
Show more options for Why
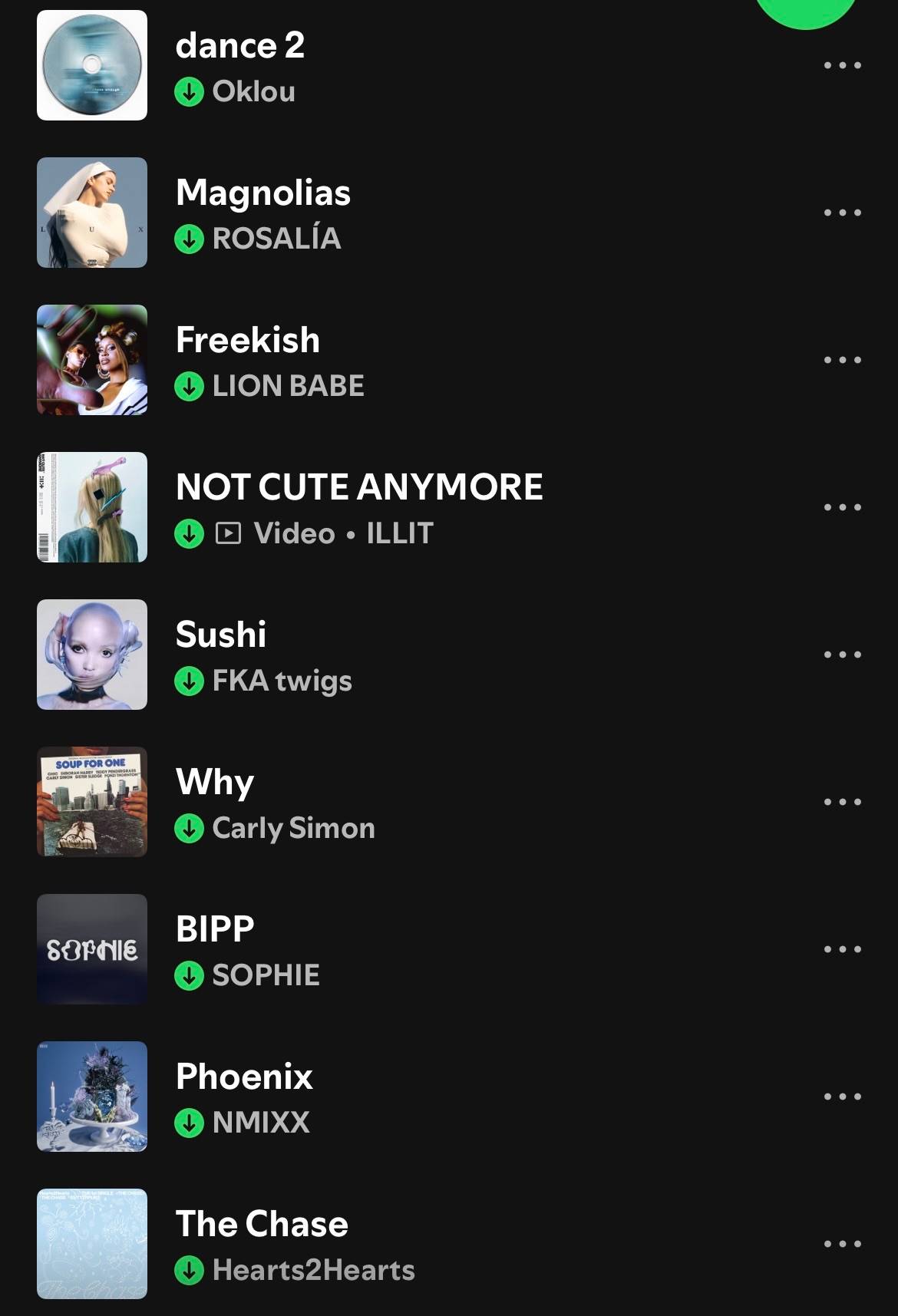(x=842, y=802)
